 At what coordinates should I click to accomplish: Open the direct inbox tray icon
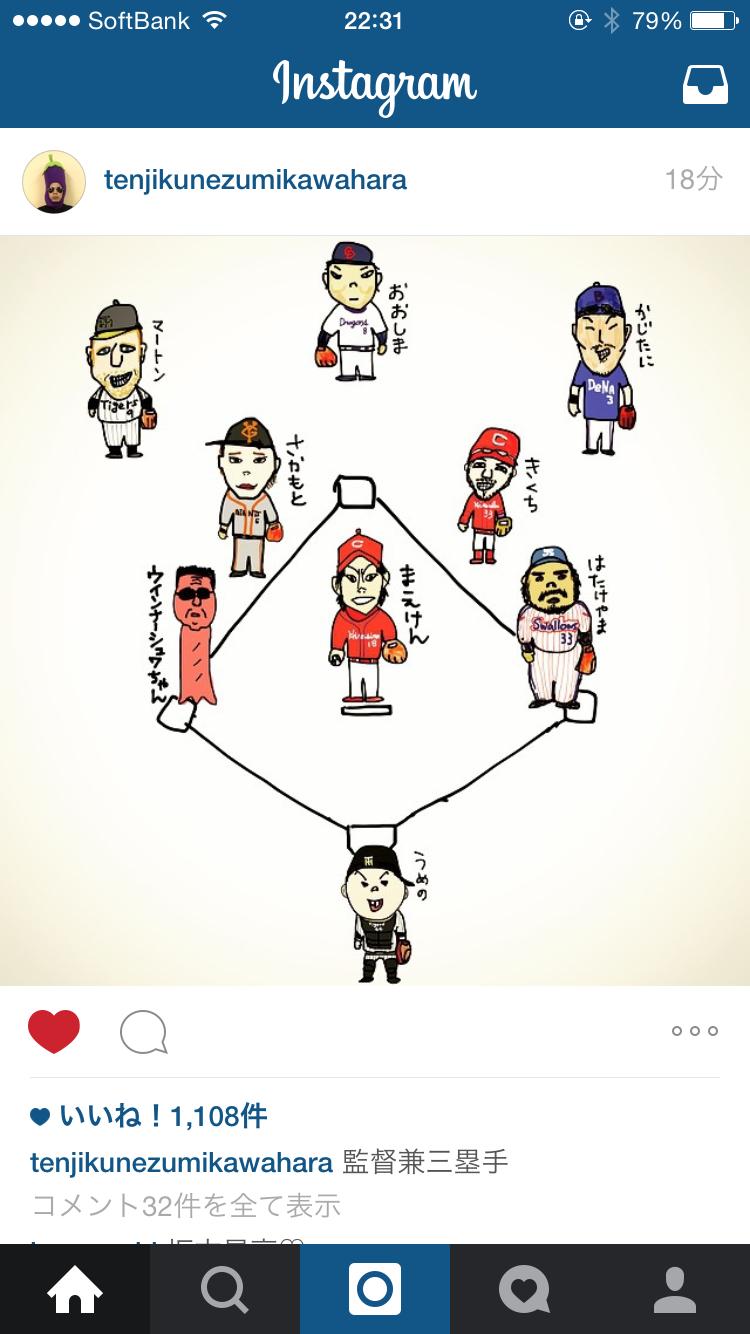click(705, 86)
